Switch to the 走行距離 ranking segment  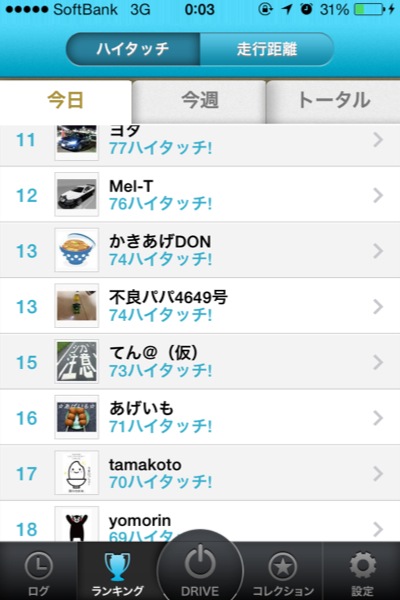point(266,49)
